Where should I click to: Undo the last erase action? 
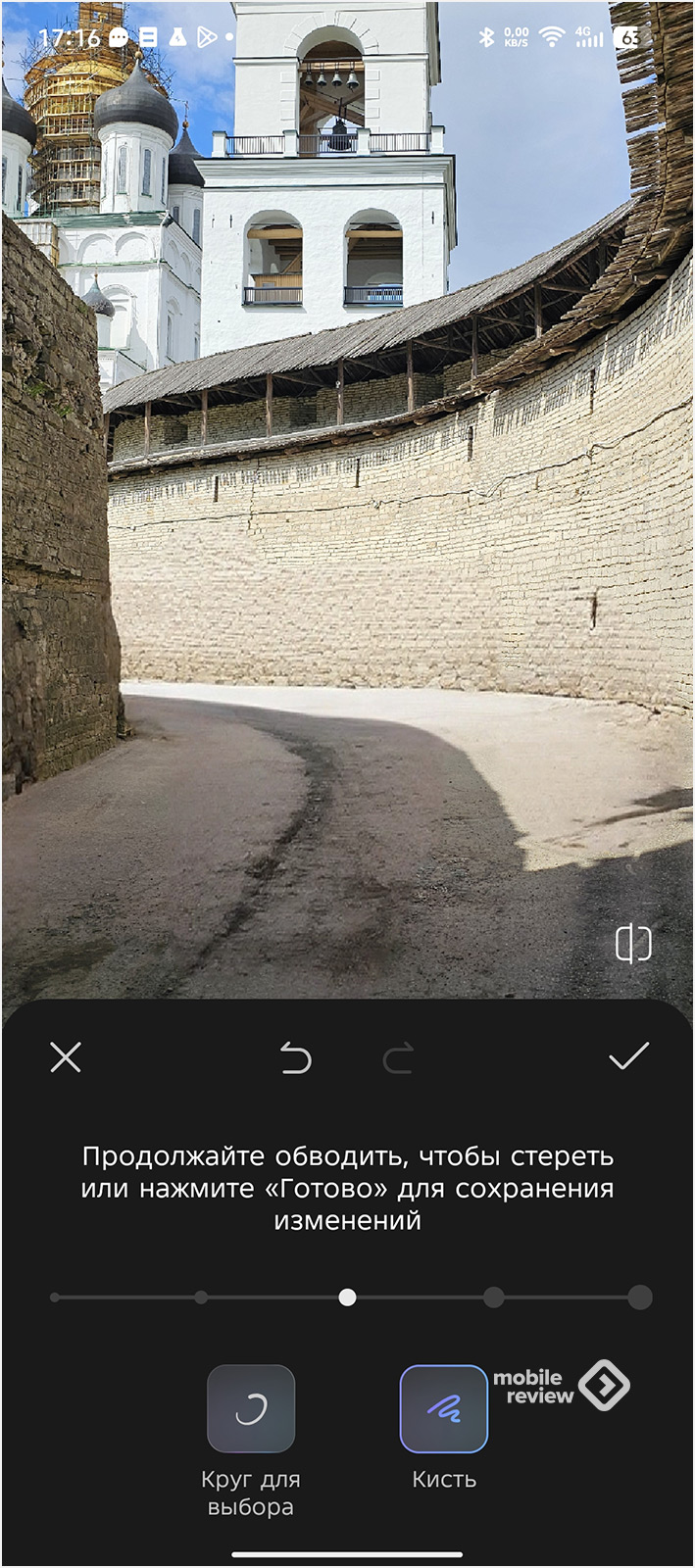coord(295,1058)
